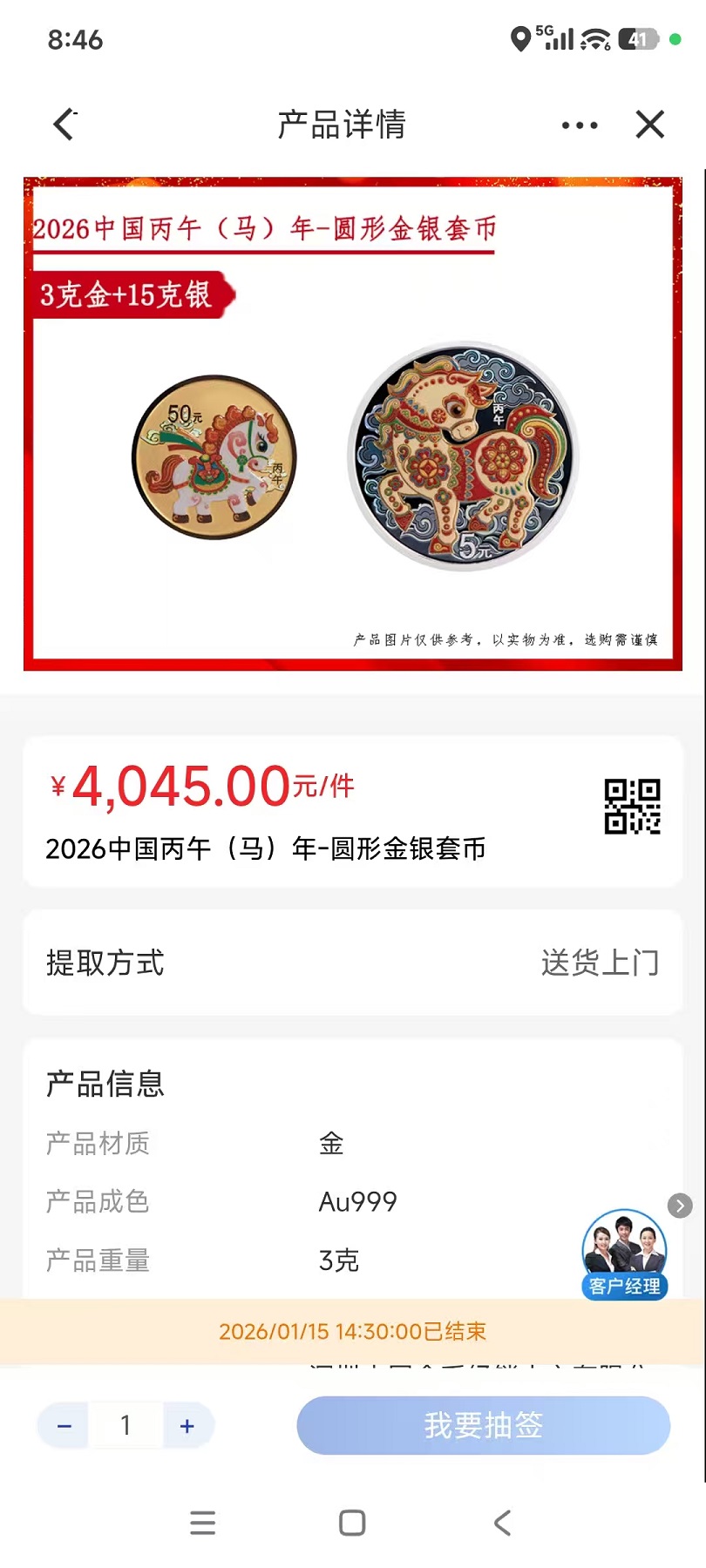Decrease the quantity with the minus button
Viewport: 706px width, 1568px height.
64,1426
